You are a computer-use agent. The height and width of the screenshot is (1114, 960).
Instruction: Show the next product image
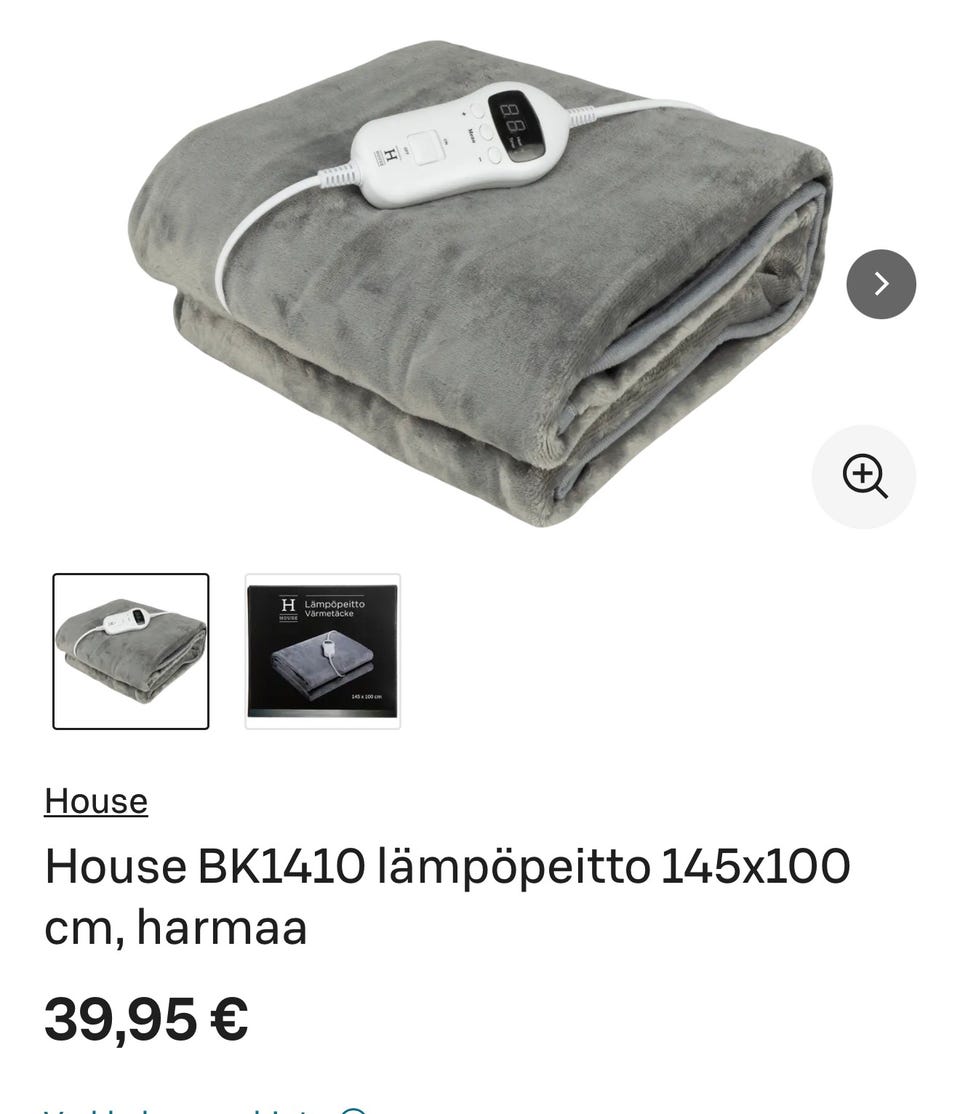click(880, 284)
